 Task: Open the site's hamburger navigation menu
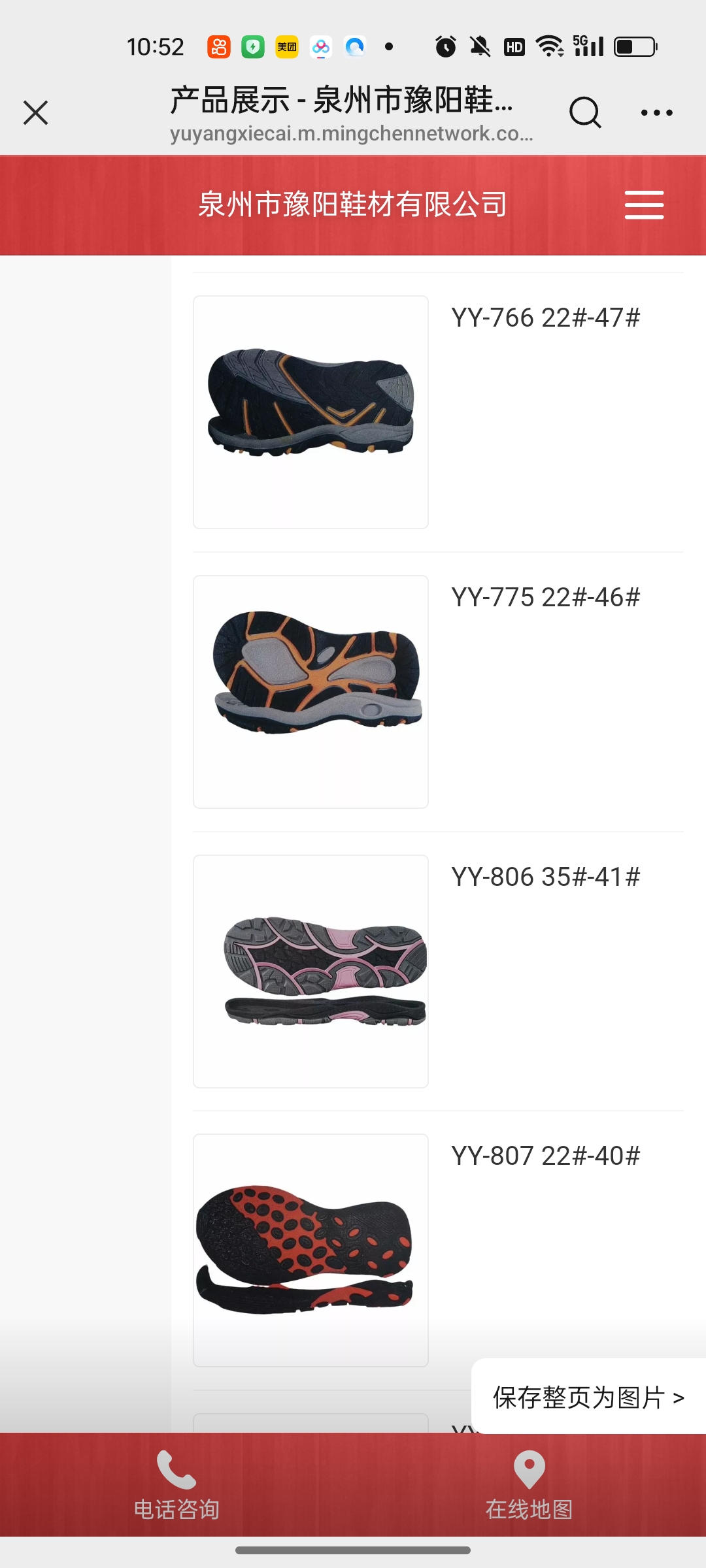pos(644,204)
